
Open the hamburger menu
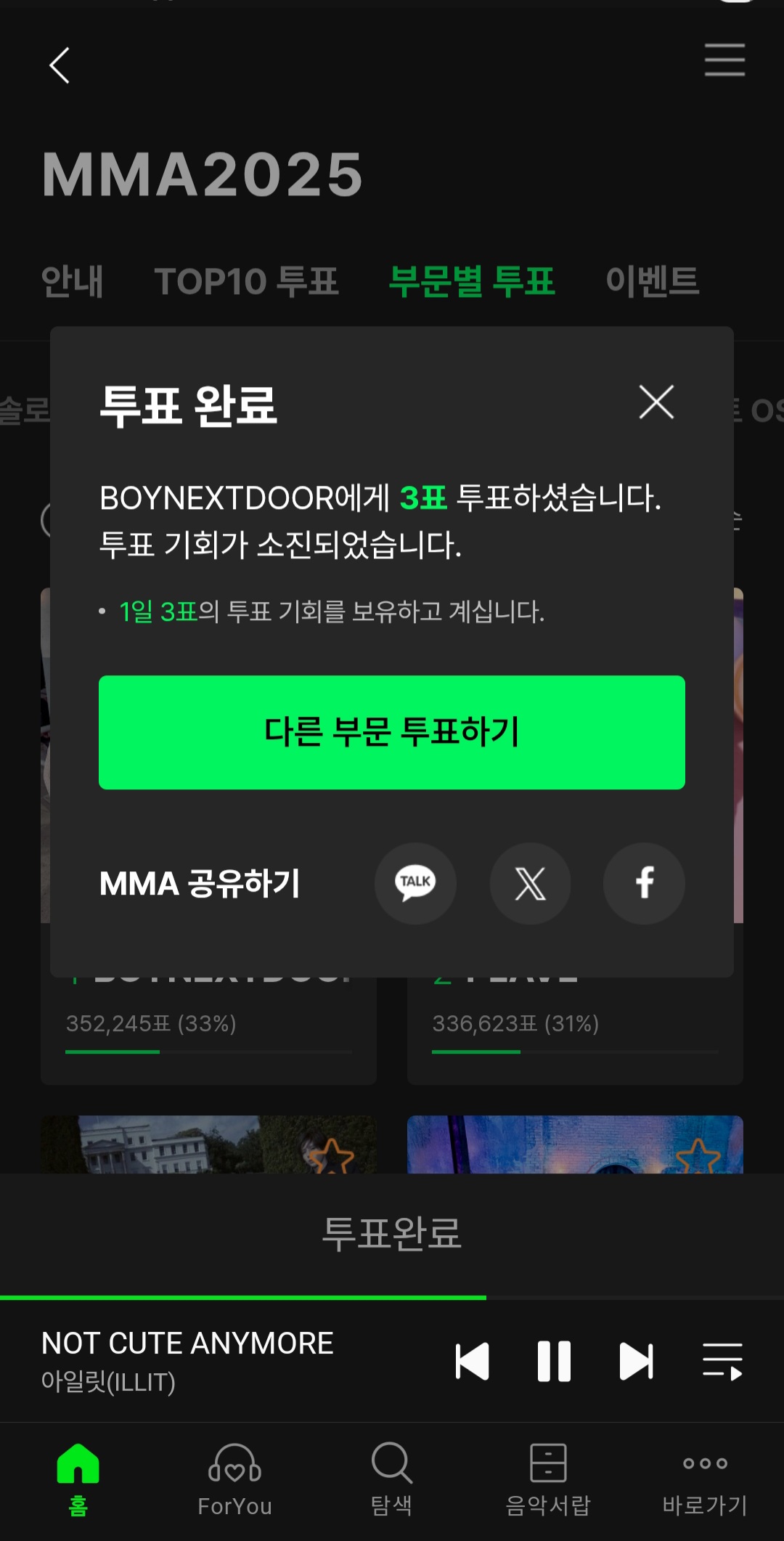click(724, 61)
